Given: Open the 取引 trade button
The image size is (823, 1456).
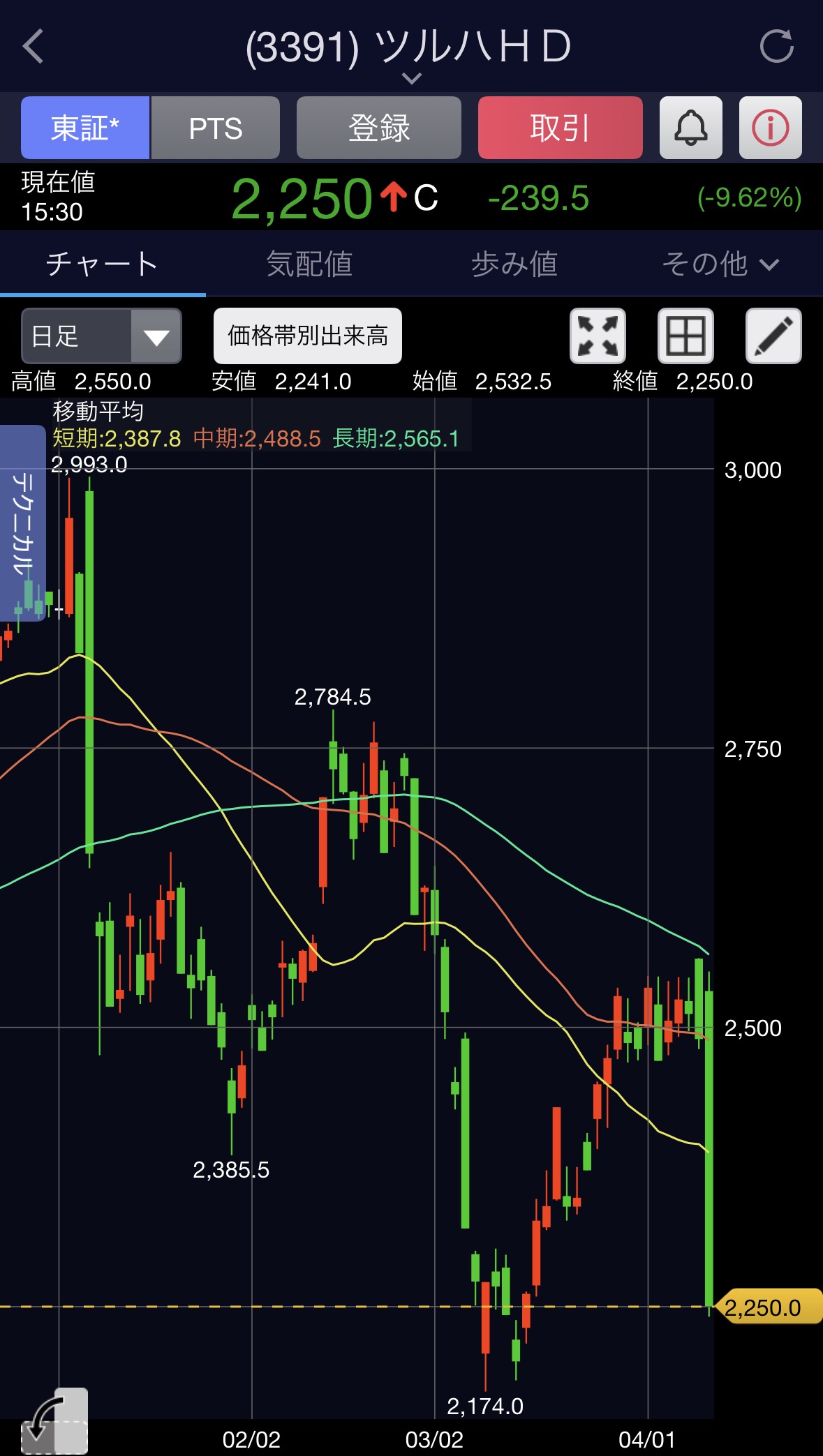Looking at the screenshot, I should 560,128.
